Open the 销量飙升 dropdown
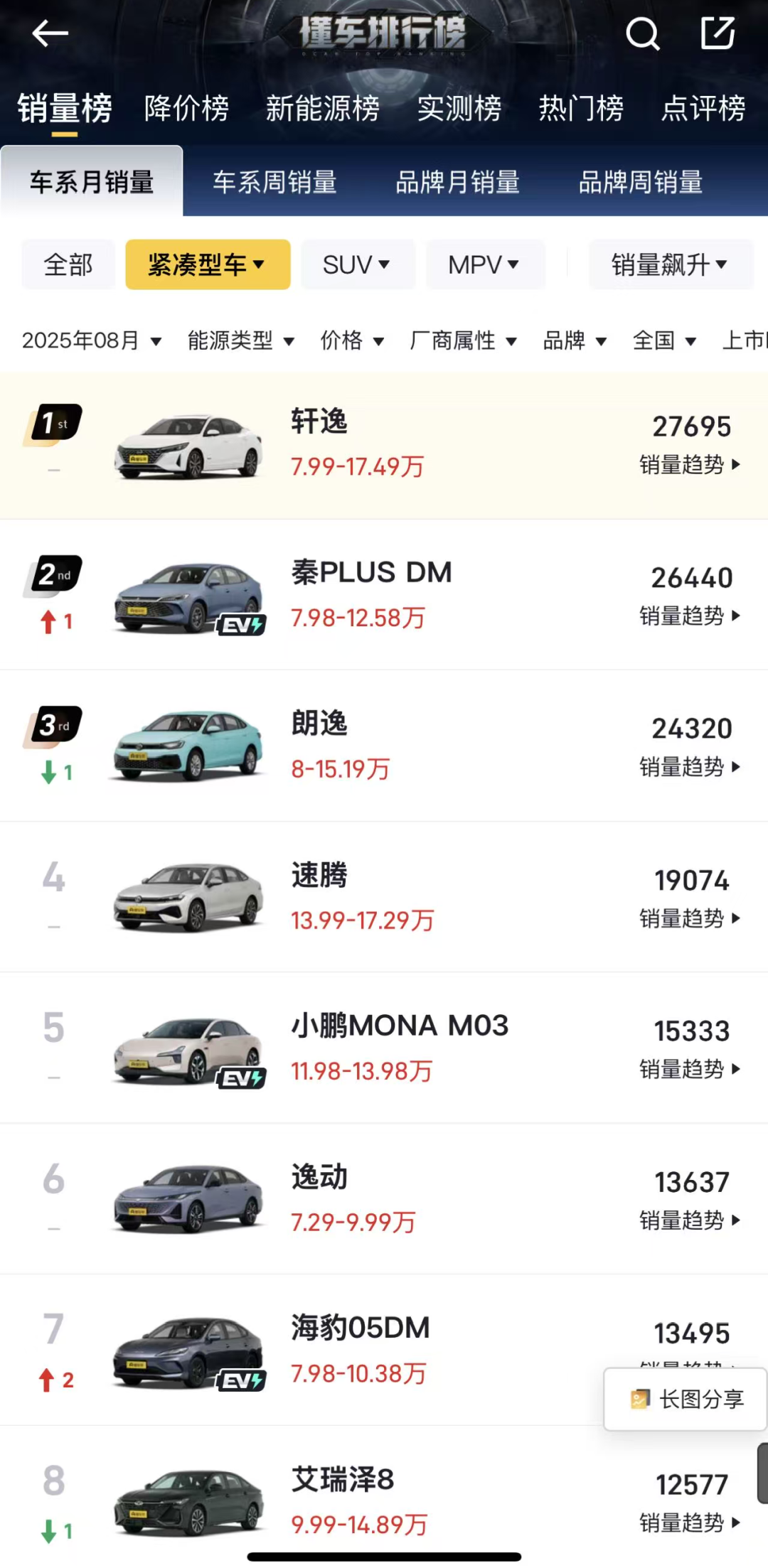The height and width of the screenshot is (1568, 768). (x=669, y=264)
